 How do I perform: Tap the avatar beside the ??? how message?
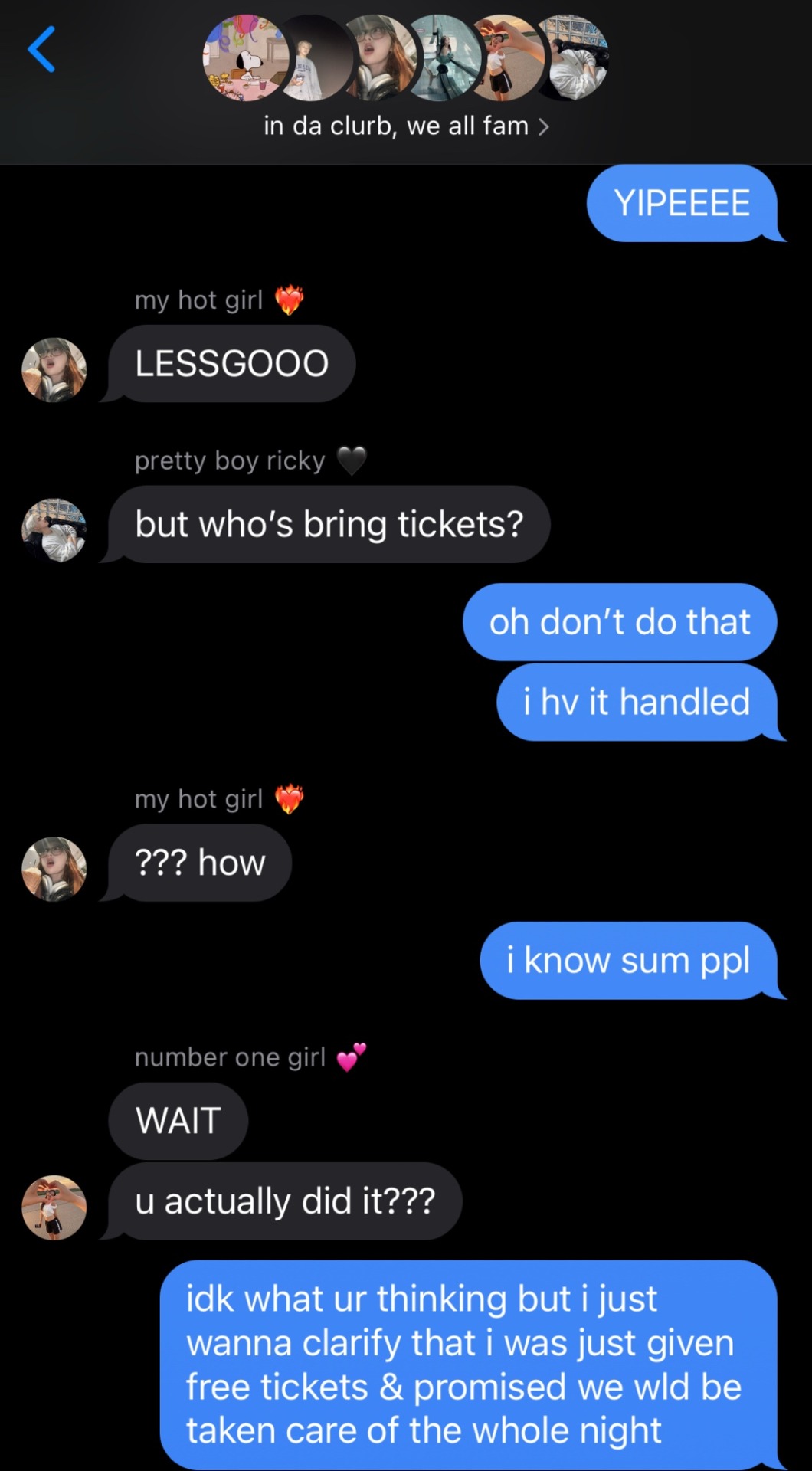coord(54,869)
